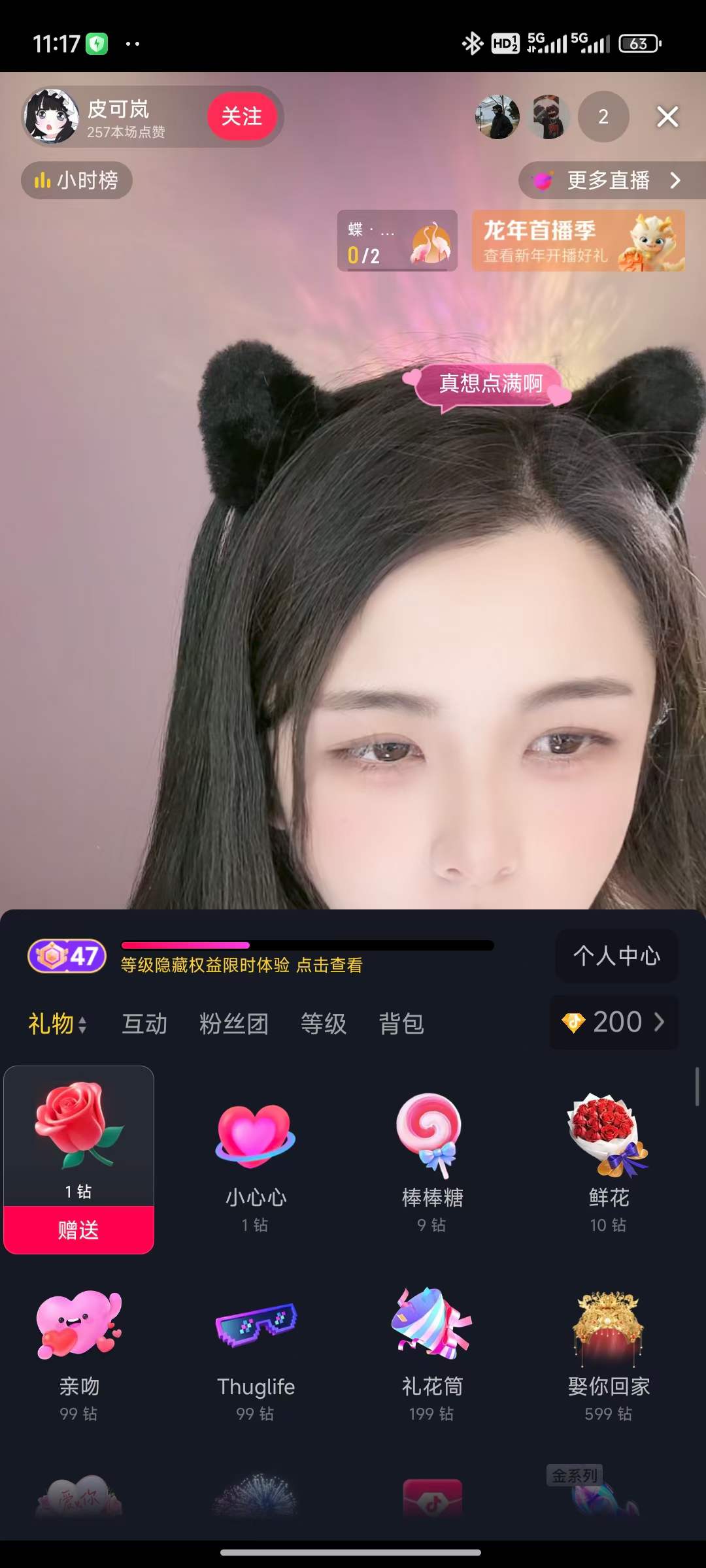Screen dimensions: 706x1568
Task: Follow the streamer with the 关注 button
Action: pos(242,116)
